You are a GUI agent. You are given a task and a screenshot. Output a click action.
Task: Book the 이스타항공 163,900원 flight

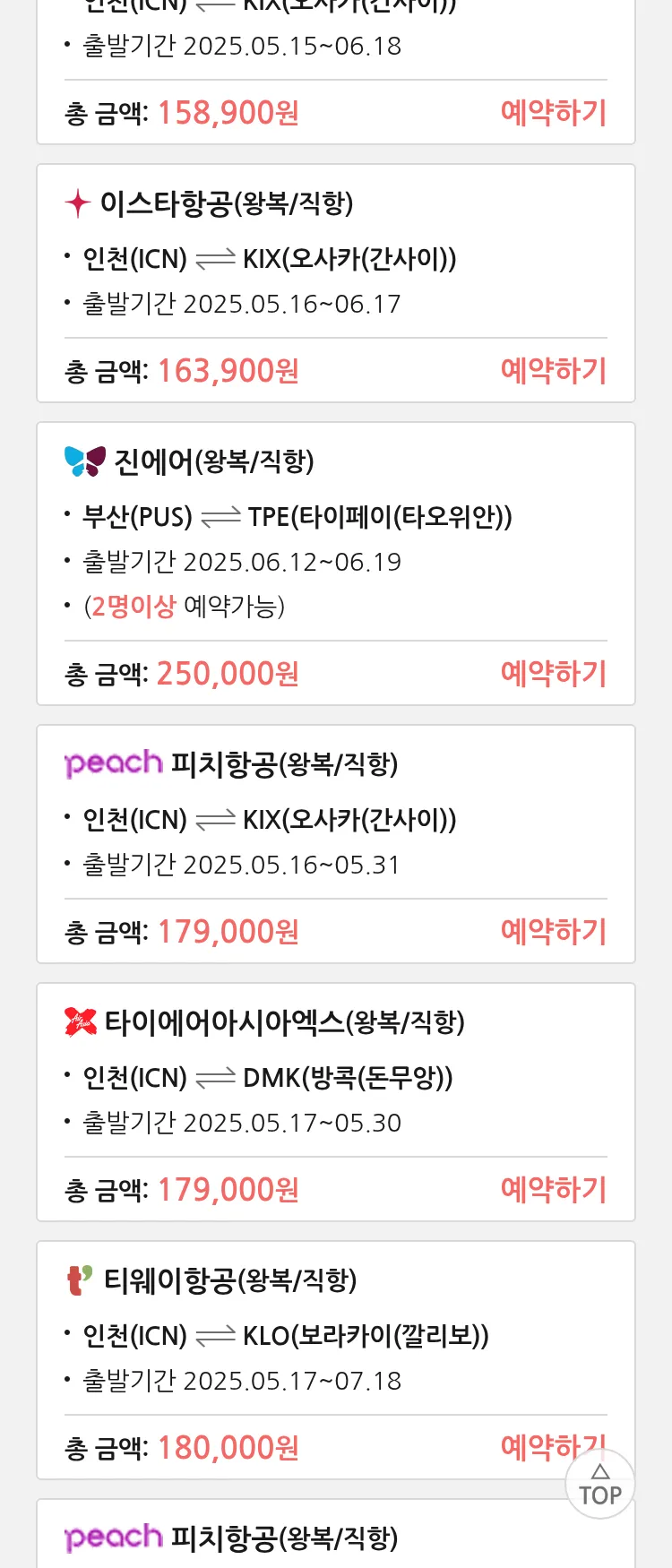553,371
